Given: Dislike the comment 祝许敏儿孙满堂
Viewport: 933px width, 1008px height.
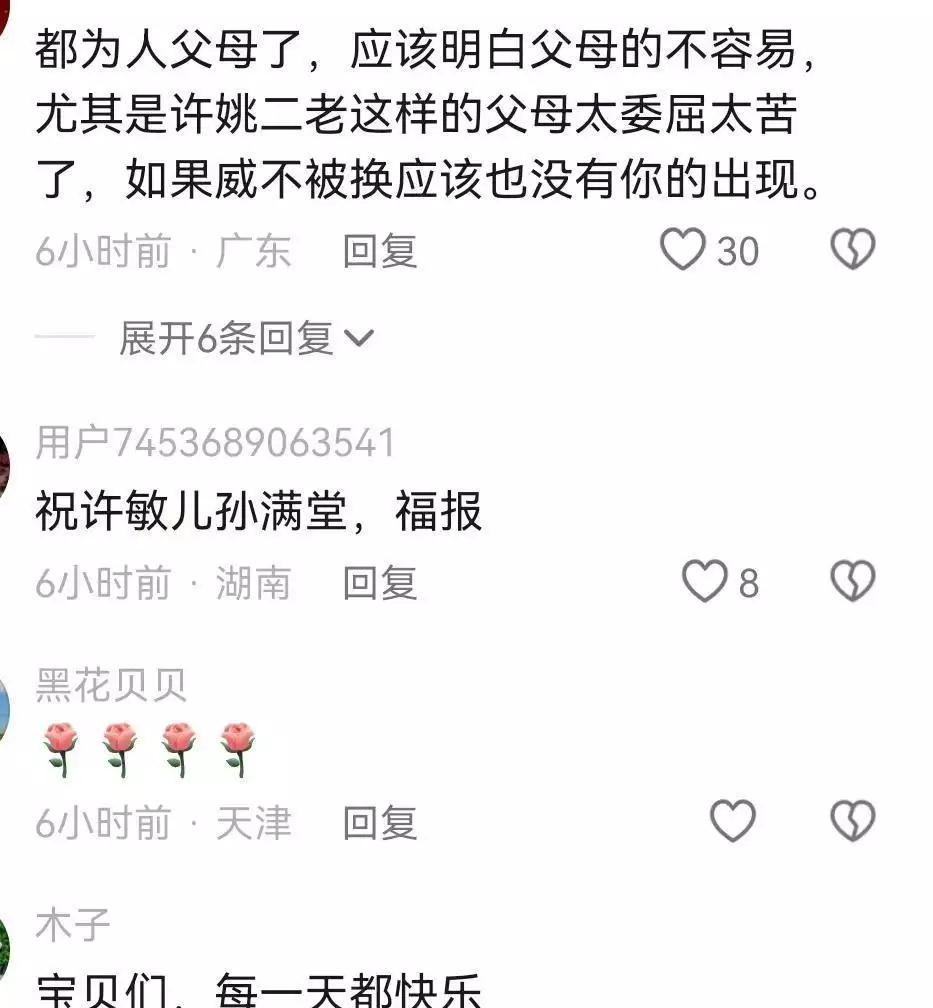Looking at the screenshot, I should pos(853,582).
